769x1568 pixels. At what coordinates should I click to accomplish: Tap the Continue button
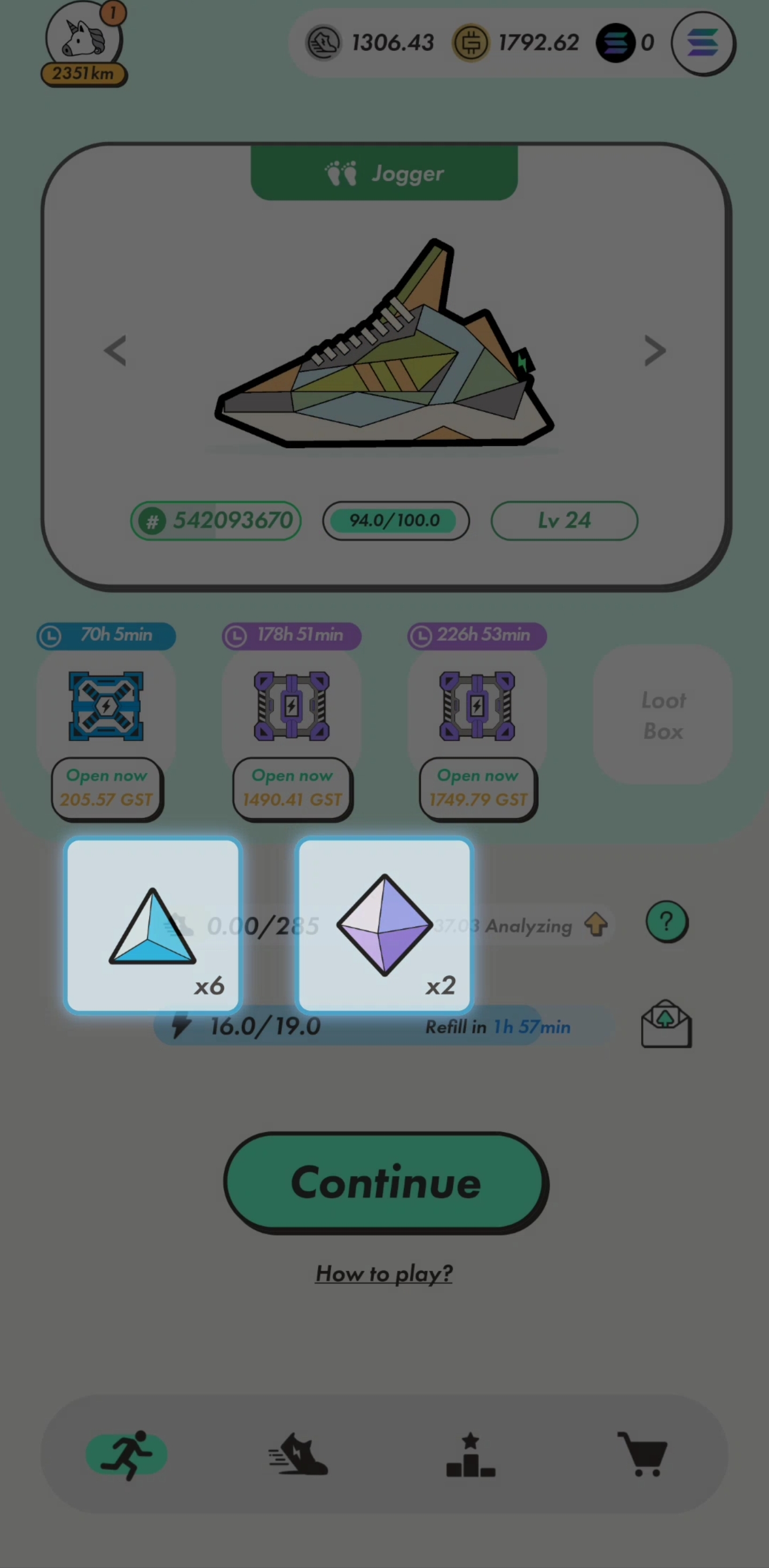386,1182
